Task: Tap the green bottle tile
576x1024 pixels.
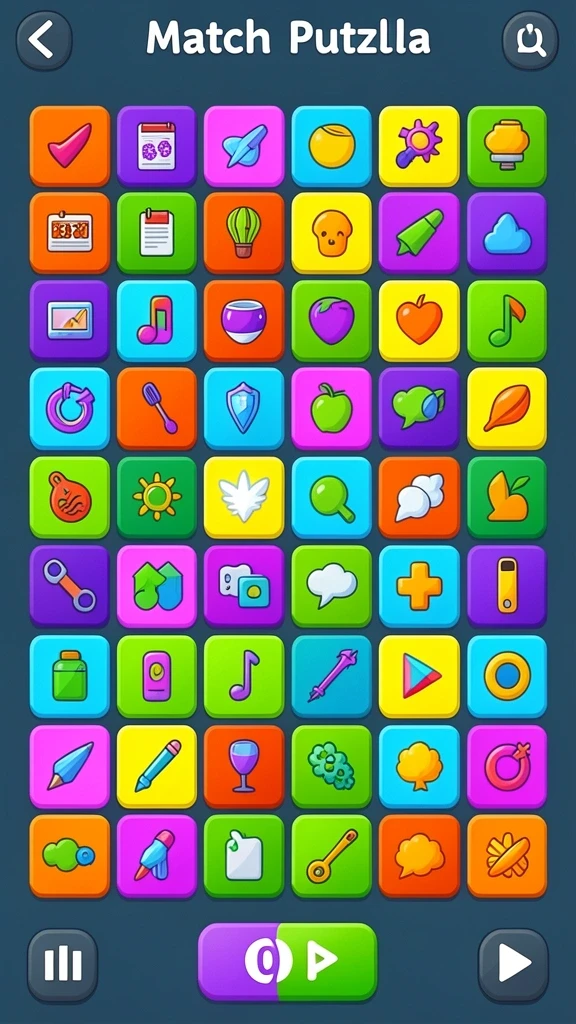Action: coord(70,676)
